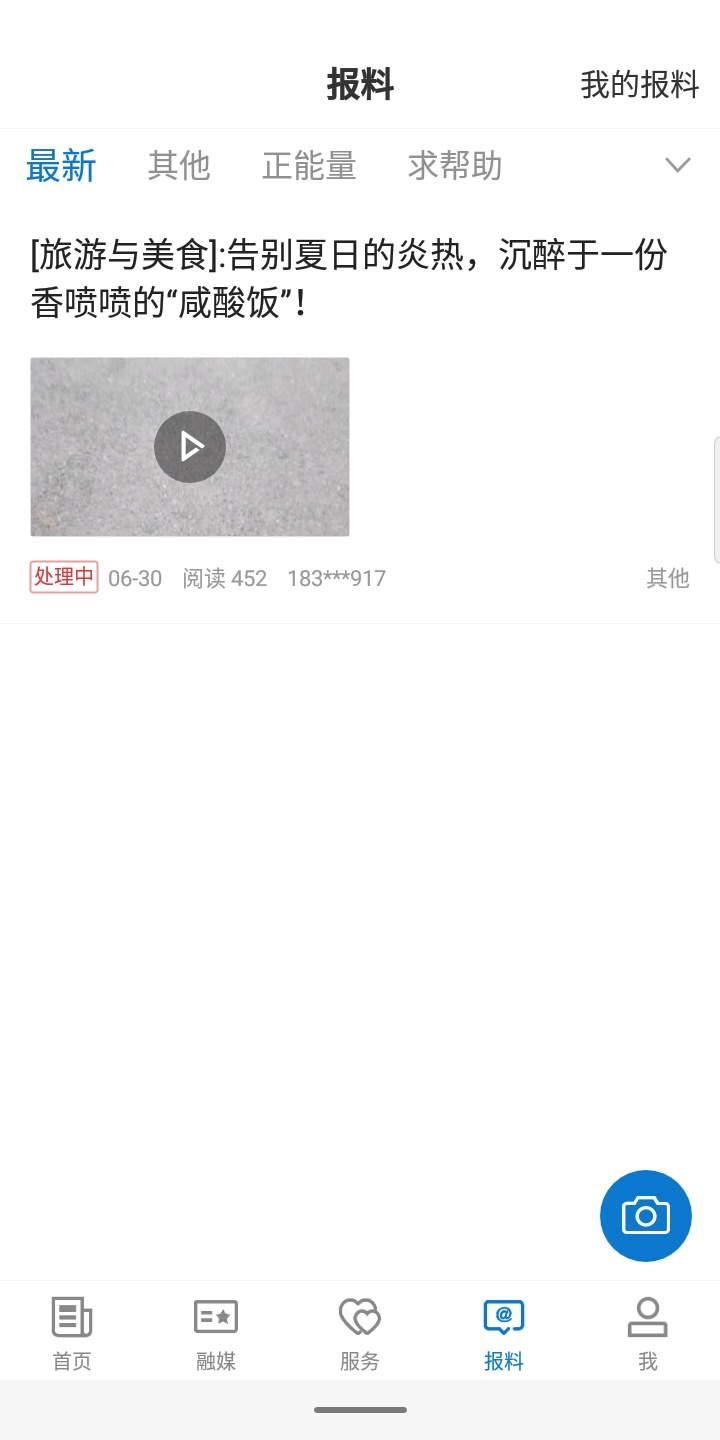Image resolution: width=720 pixels, height=1440 pixels.
Task: Open the 咸酸饭 travel and food post
Action: 350,278
